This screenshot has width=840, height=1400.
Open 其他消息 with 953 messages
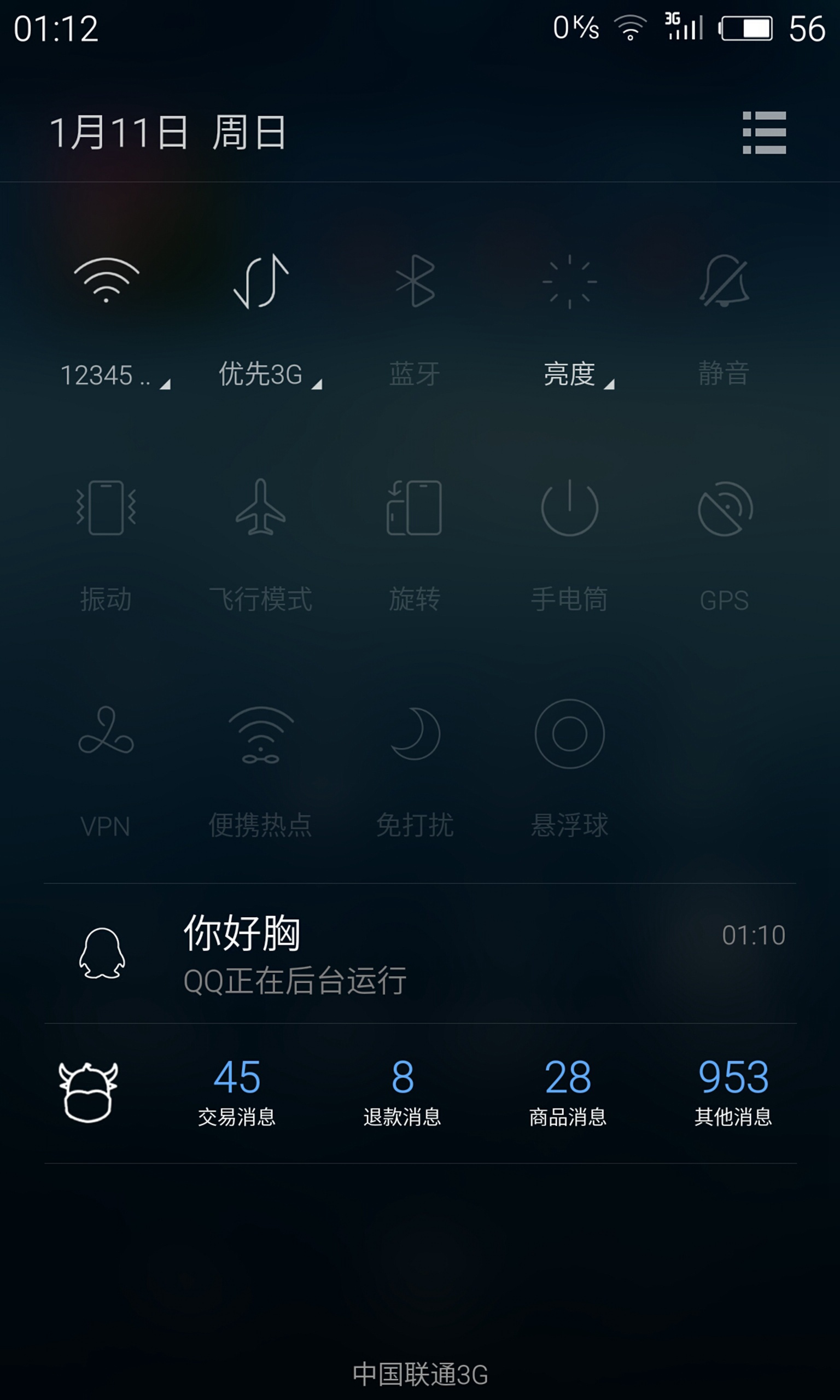pos(733,1092)
